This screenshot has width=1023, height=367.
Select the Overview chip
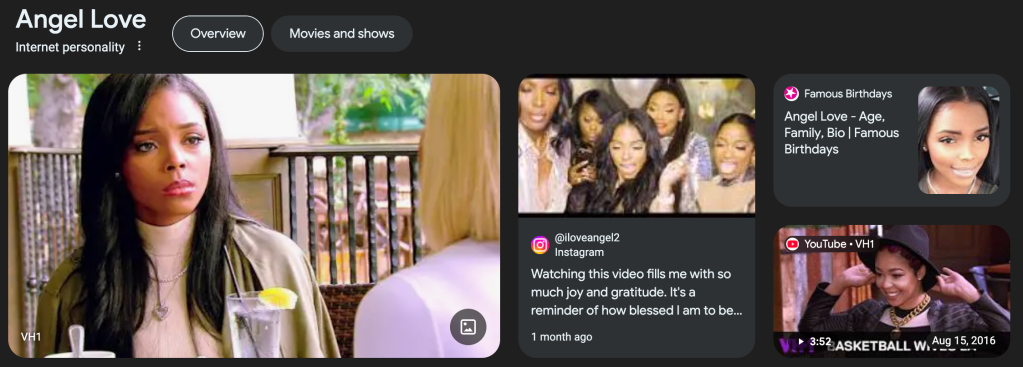coord(218,33)
